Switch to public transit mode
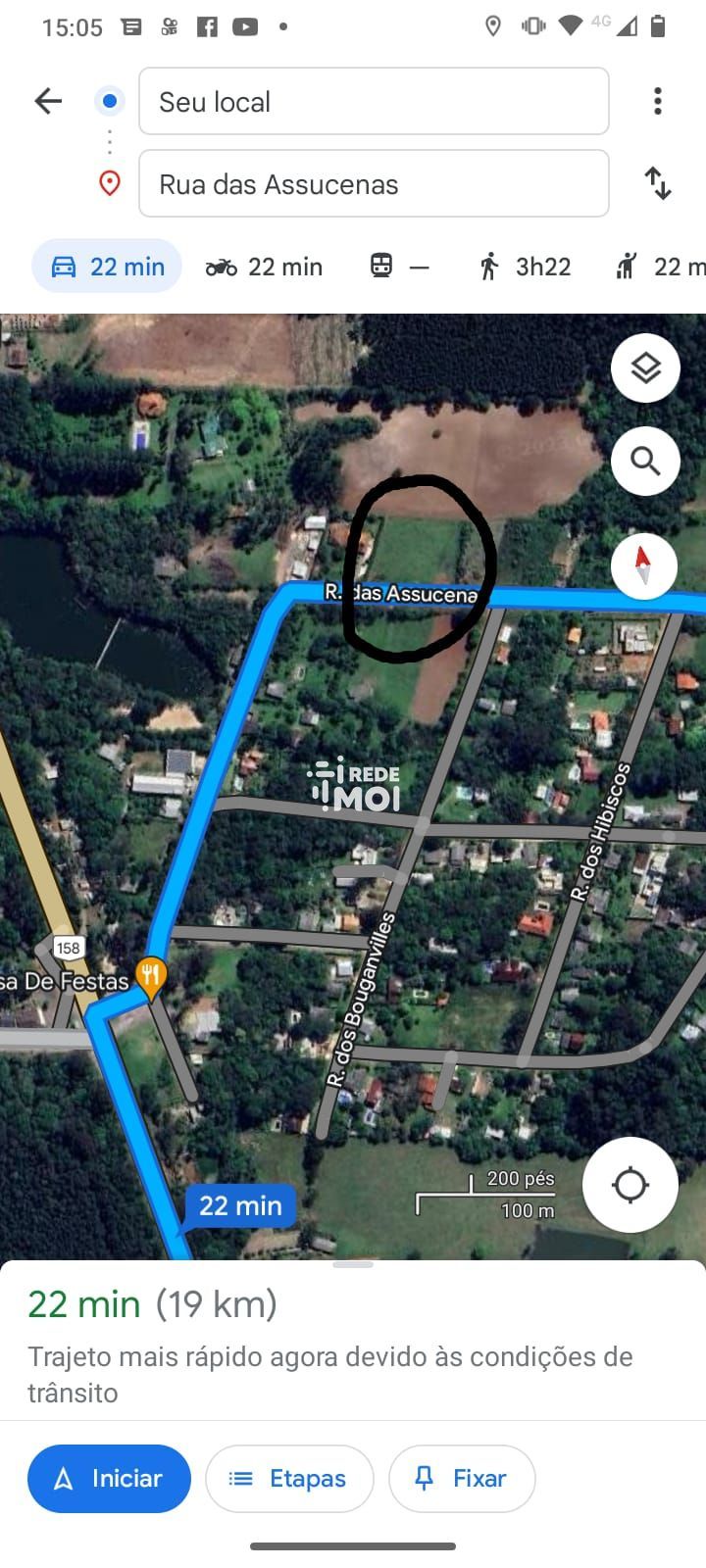Viewport: 706px width, 1568px height. pos(399,266)
